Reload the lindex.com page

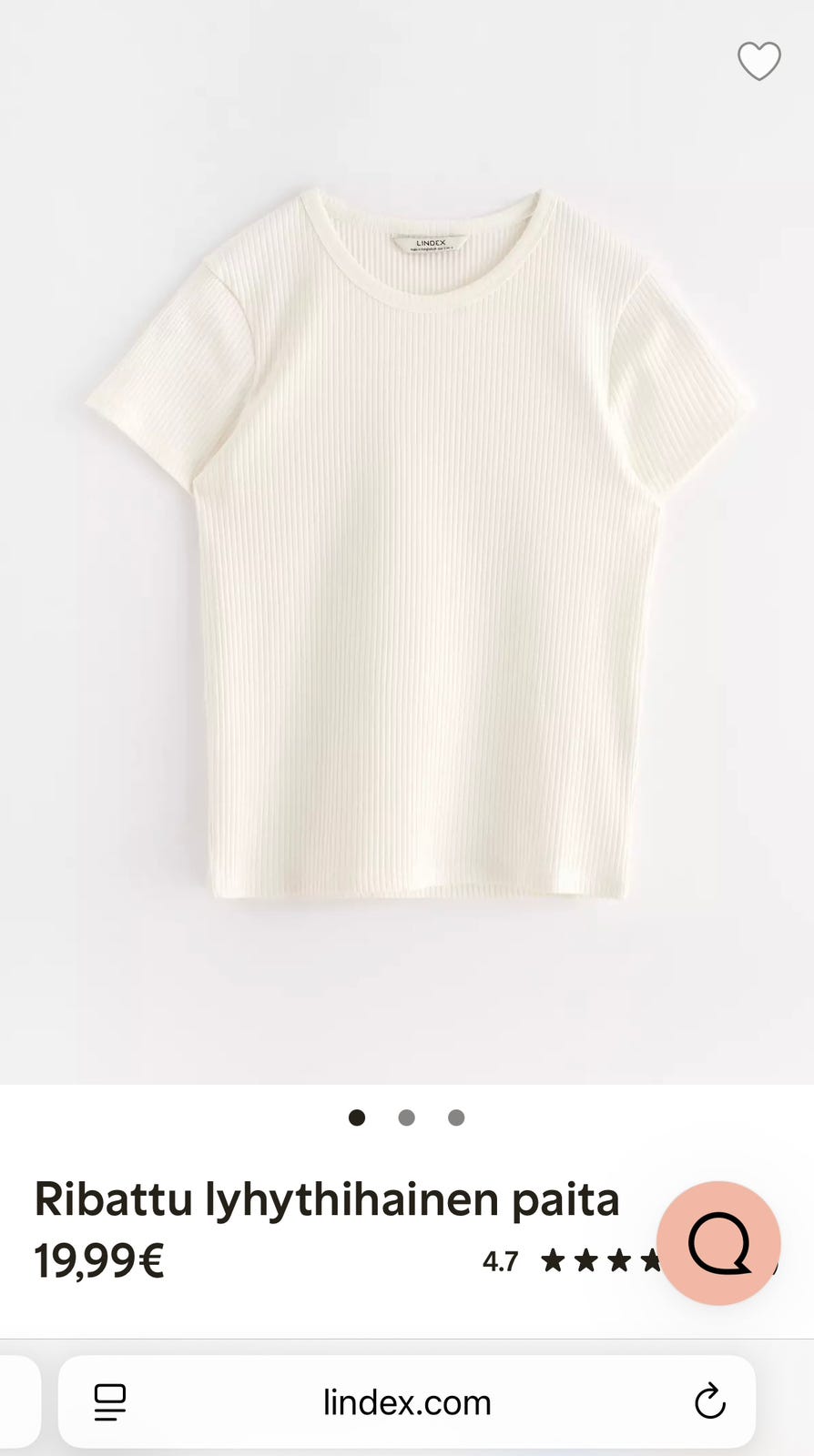pyautogui.click(x=710, y=1402)
